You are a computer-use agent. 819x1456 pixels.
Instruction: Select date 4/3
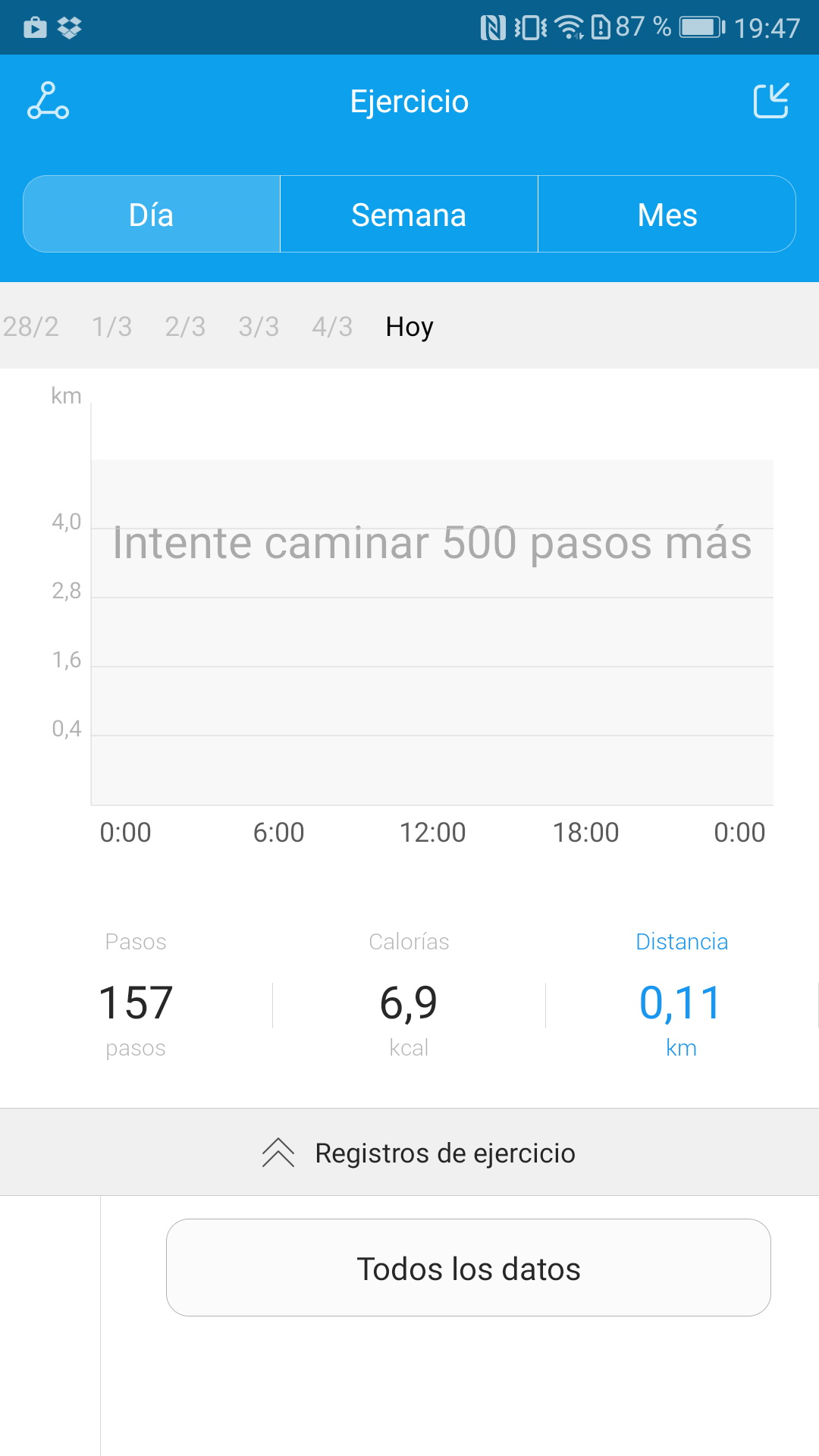click(332, 327)
